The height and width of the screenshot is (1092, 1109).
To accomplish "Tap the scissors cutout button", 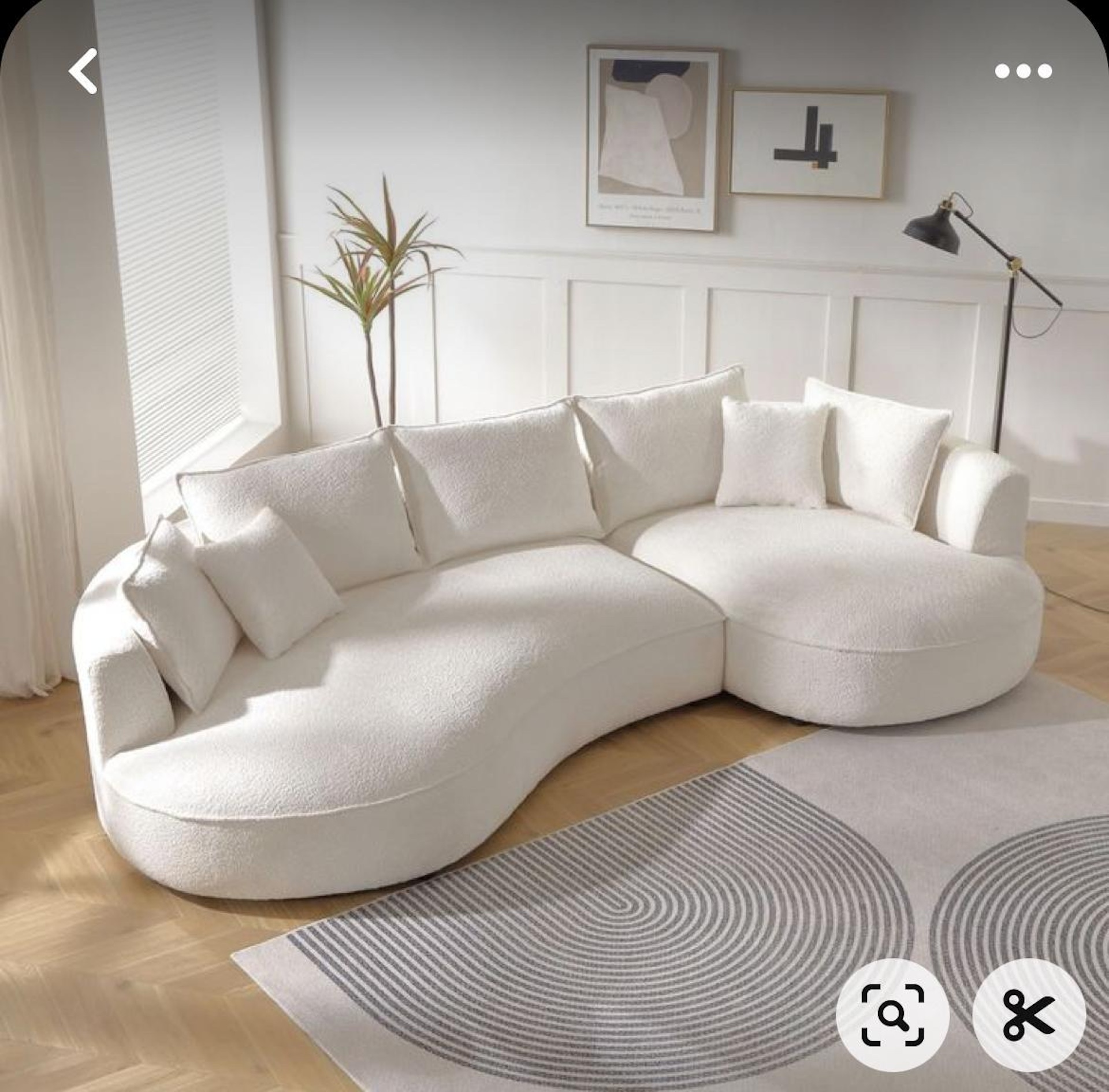I will [x=1029, y=1015].
